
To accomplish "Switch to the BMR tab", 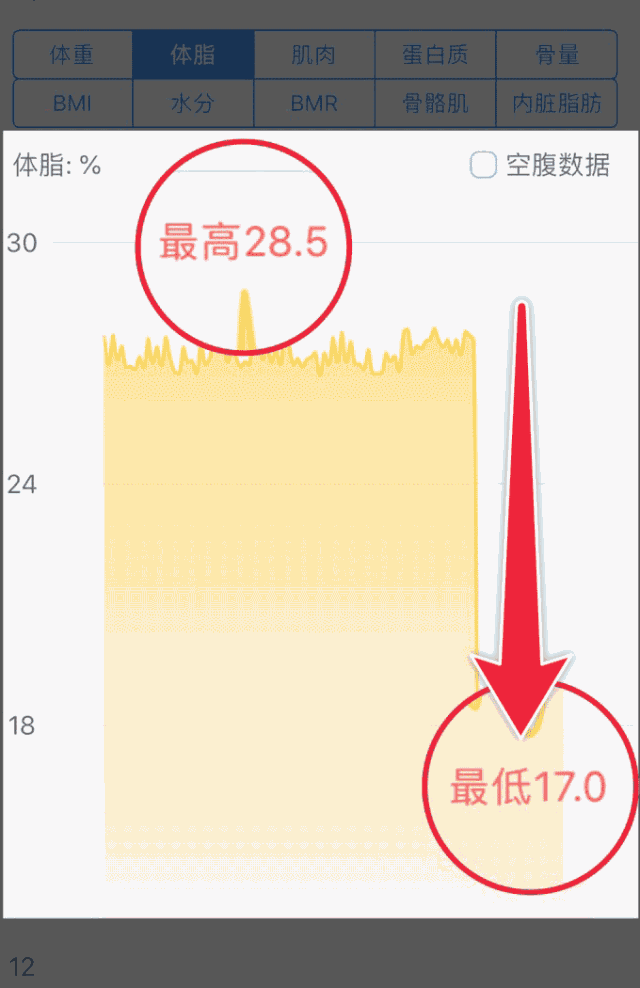I will pos(314,103).
